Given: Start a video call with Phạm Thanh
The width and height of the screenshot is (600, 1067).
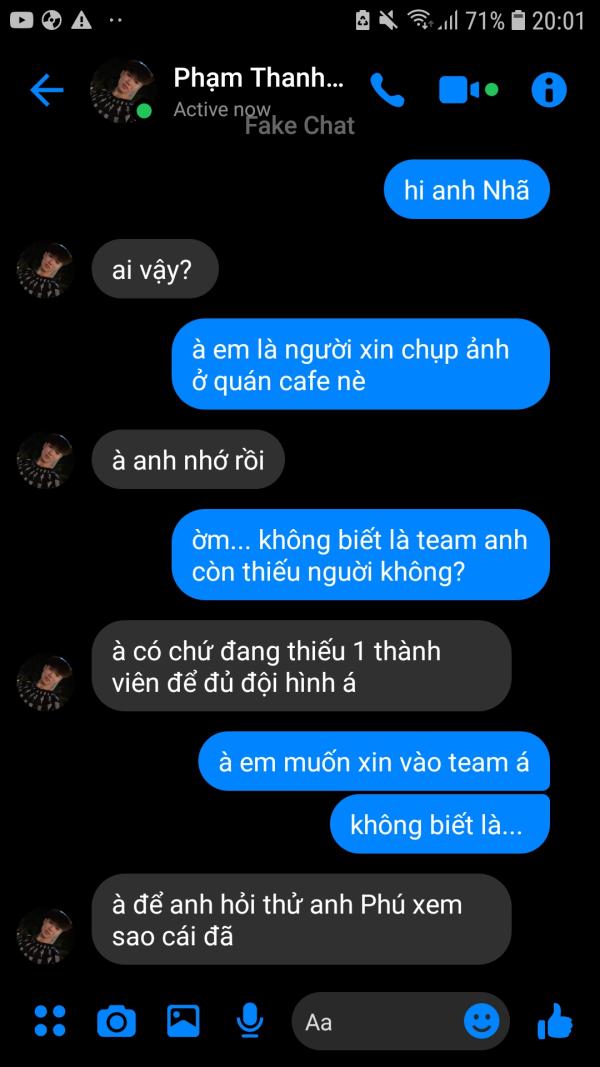Looking at the screenshot, I should pos(462,91).
